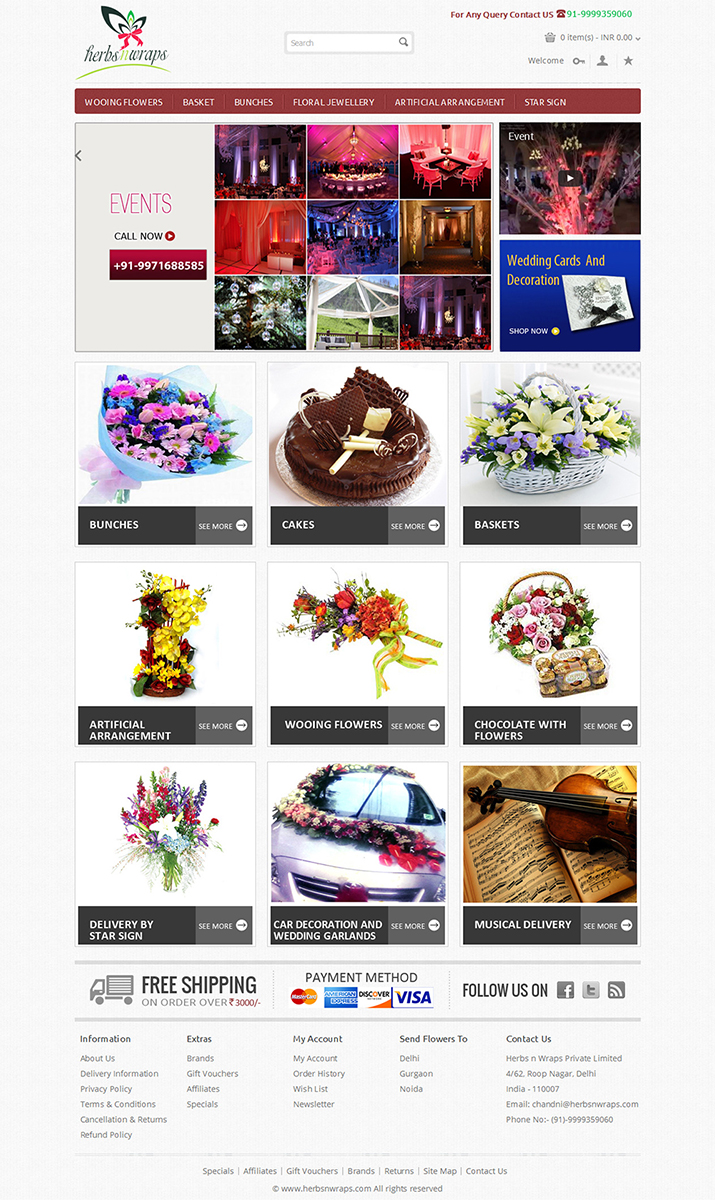This screenshot has height=1200, width=715.
Task: Open the RSS feed icon
Action: [x=616, y=990]
